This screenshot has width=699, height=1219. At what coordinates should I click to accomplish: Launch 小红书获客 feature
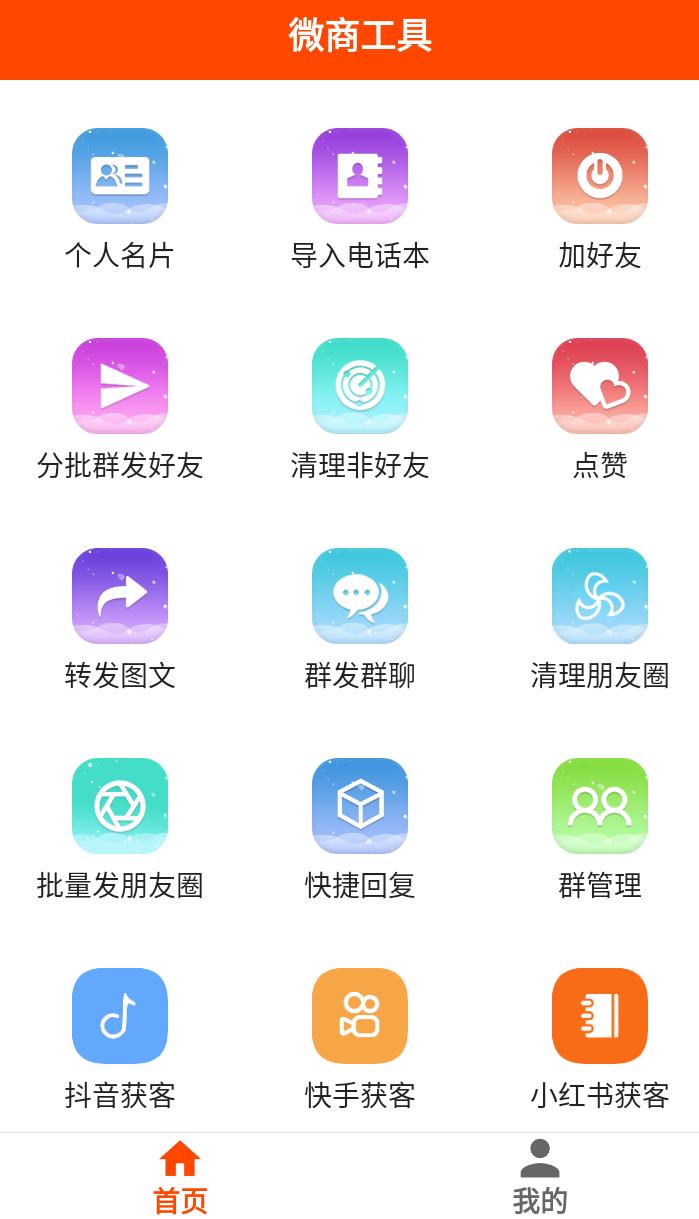(x=600, y=1016)
